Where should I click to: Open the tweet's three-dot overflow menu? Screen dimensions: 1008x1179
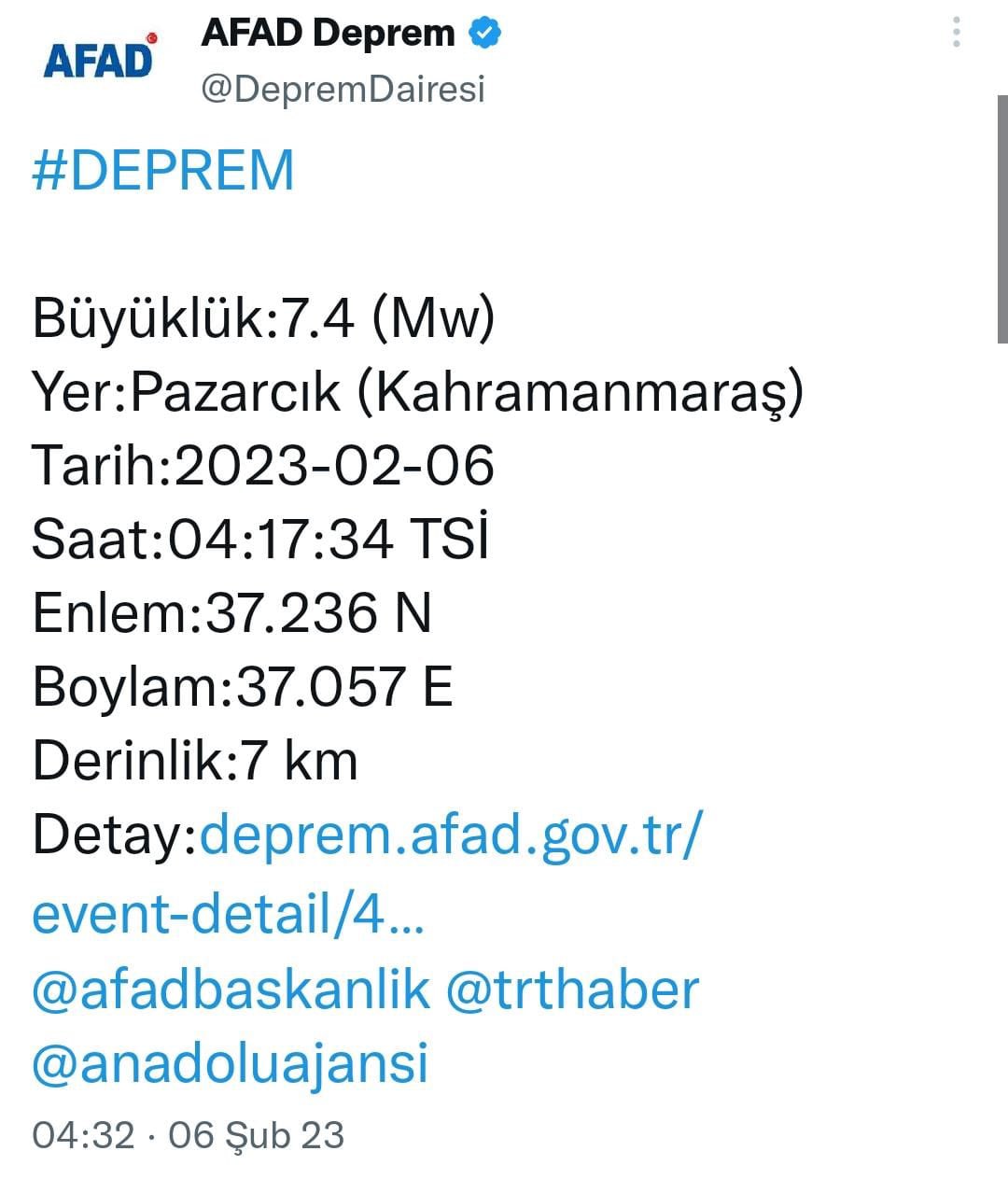click(956, 33)
